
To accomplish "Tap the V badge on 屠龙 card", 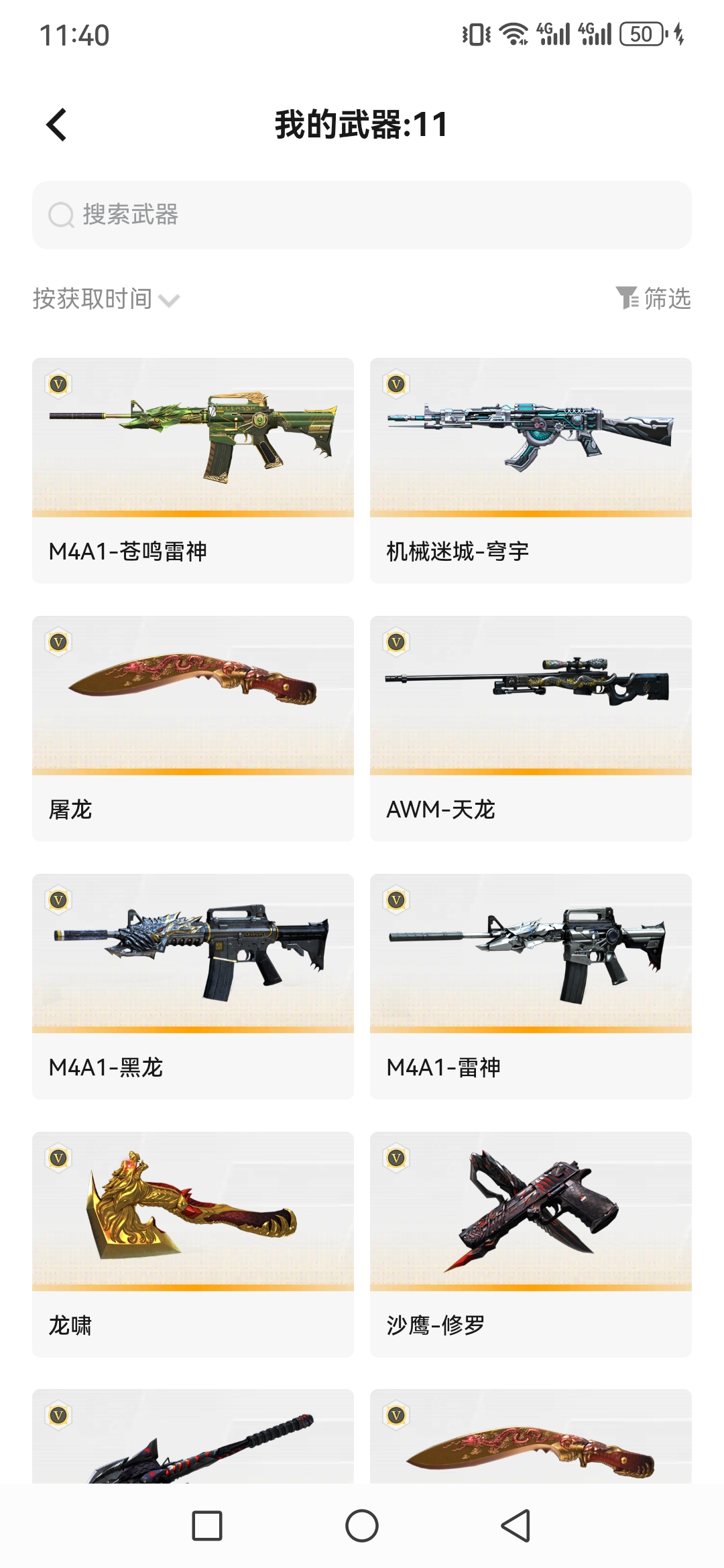I will click(59, 643).
